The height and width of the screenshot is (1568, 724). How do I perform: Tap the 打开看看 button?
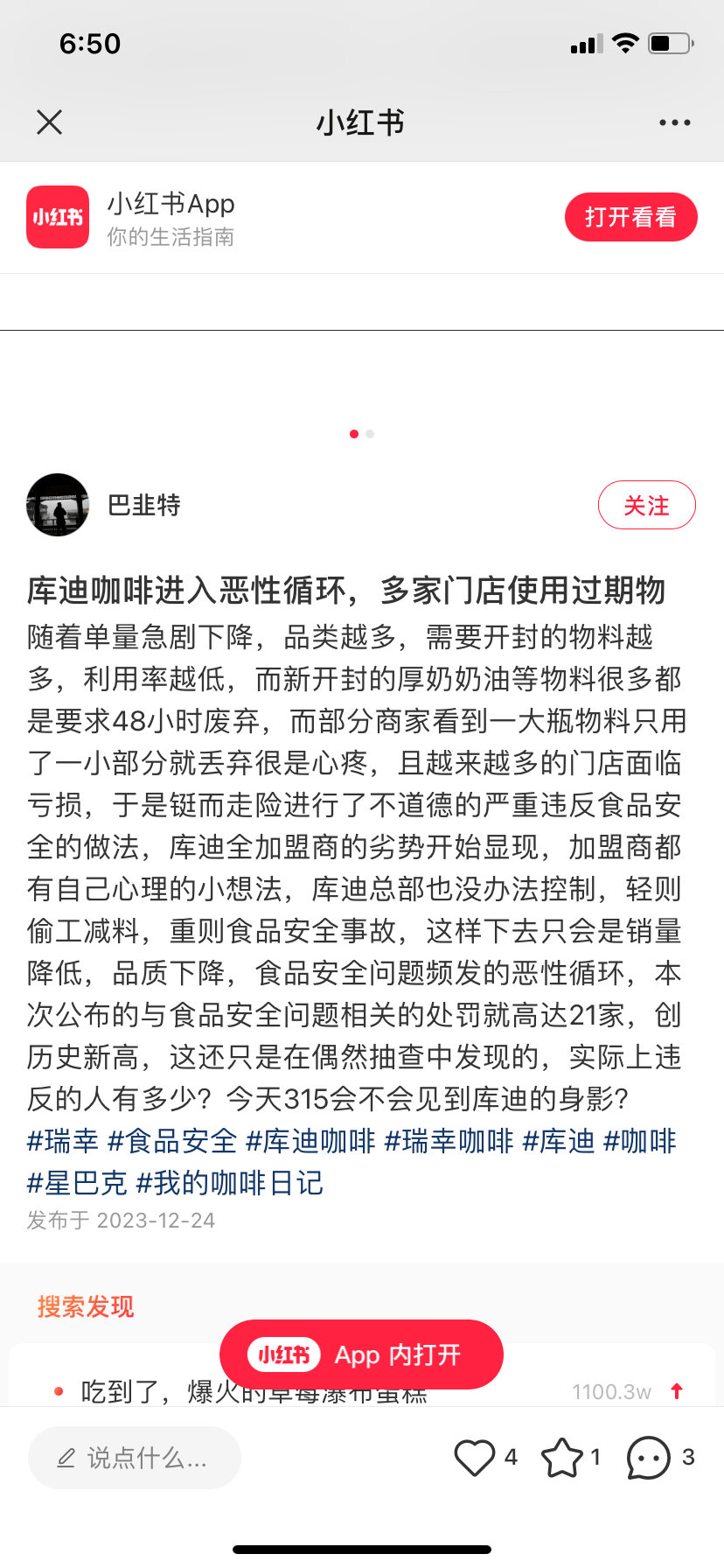(x=630, y=217)
